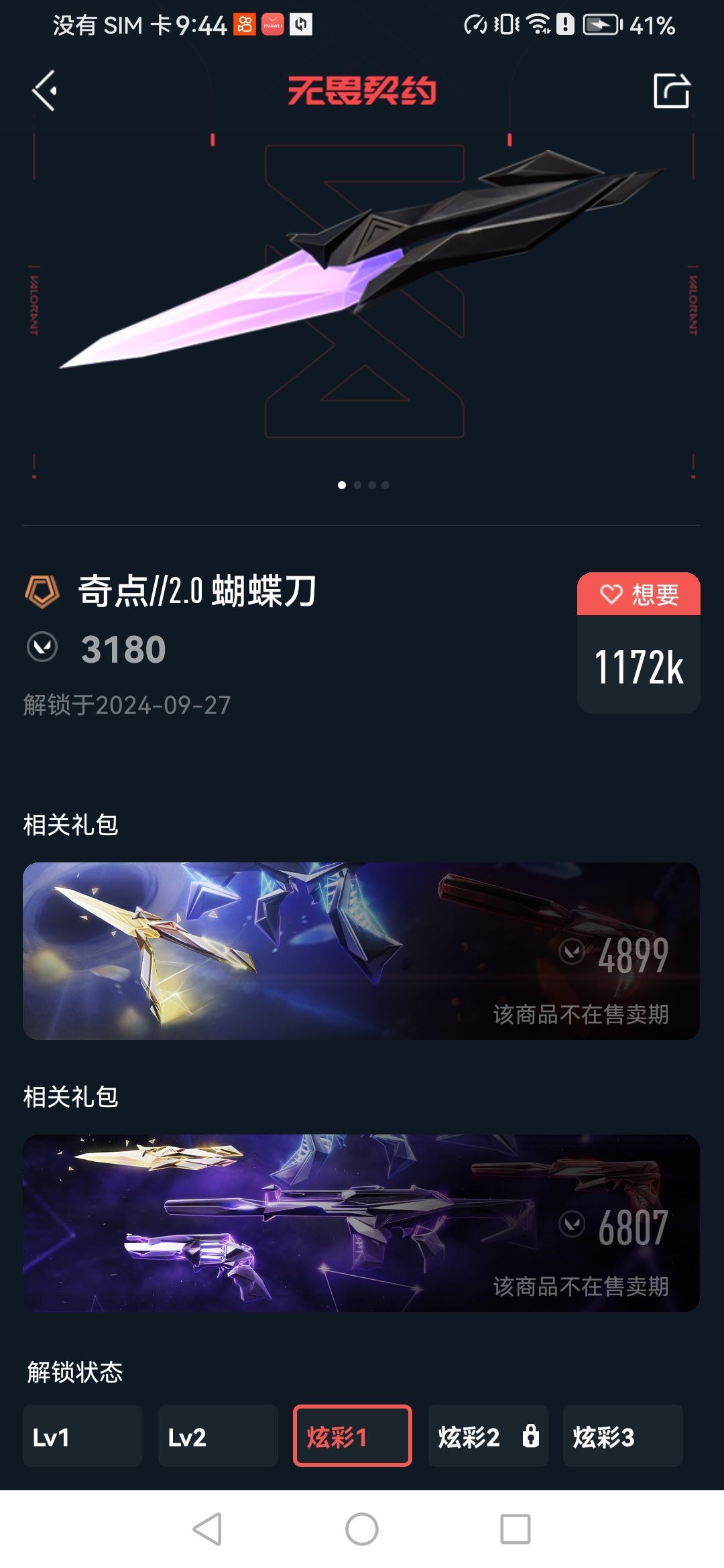
Task: Switch to the 炫彩1 tab
Action: (x=353, y=1436)
